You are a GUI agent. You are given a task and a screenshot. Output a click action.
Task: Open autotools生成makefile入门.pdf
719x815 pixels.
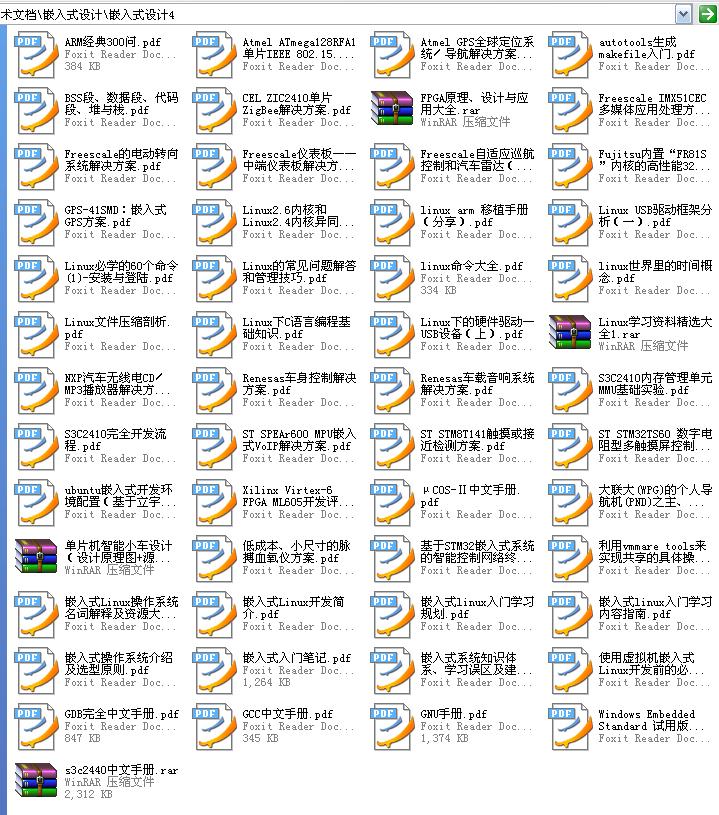[x=572, y=54]
